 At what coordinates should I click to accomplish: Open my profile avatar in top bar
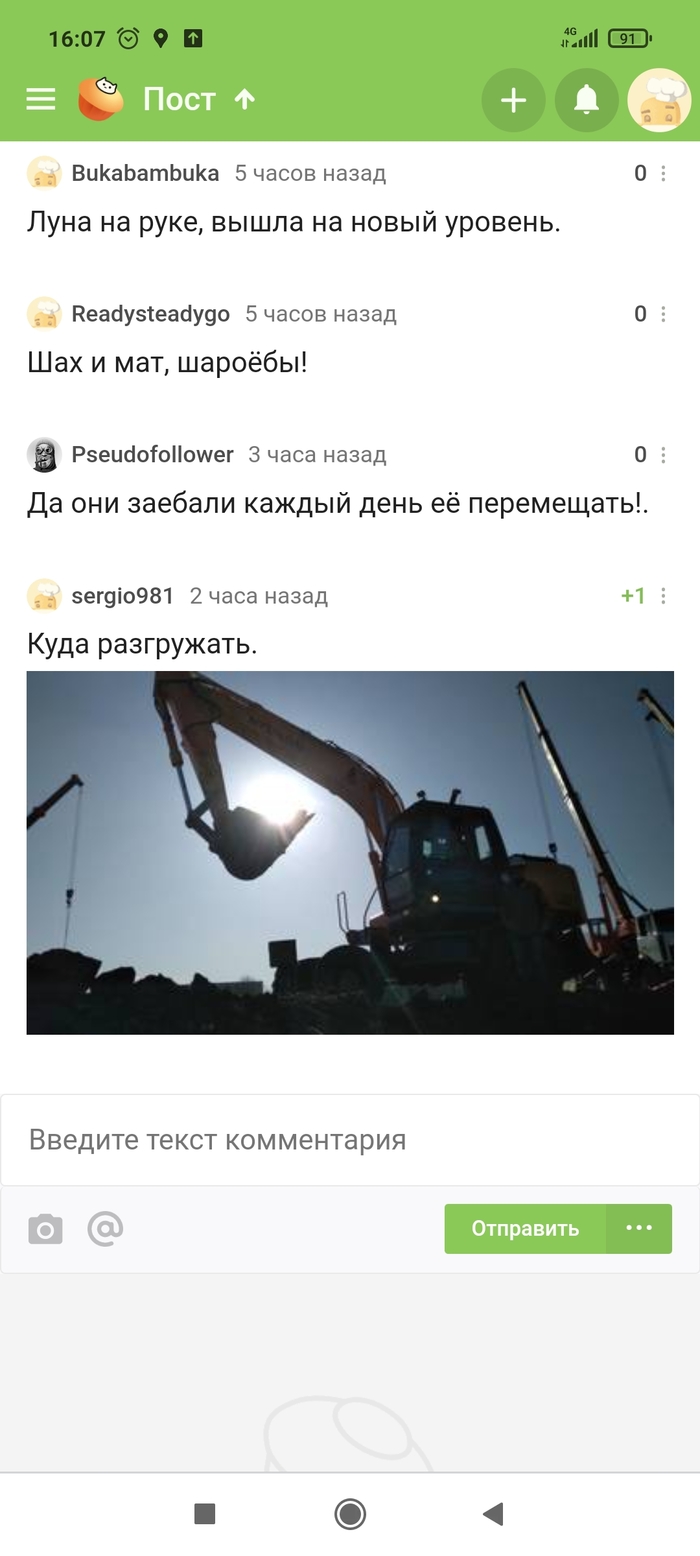tap(659, 100)
